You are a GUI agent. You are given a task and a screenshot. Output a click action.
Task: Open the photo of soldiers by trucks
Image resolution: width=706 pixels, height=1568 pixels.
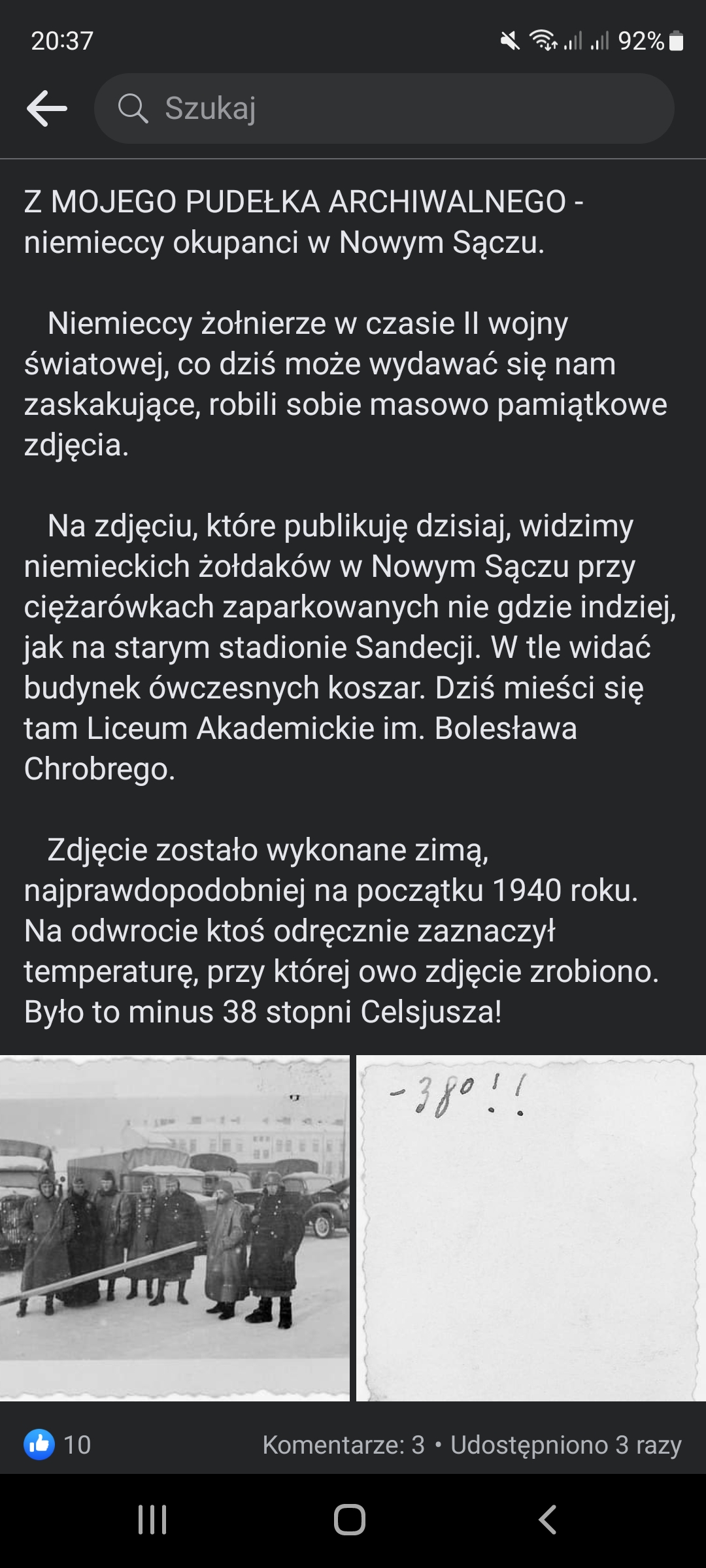click(174, 1228)
